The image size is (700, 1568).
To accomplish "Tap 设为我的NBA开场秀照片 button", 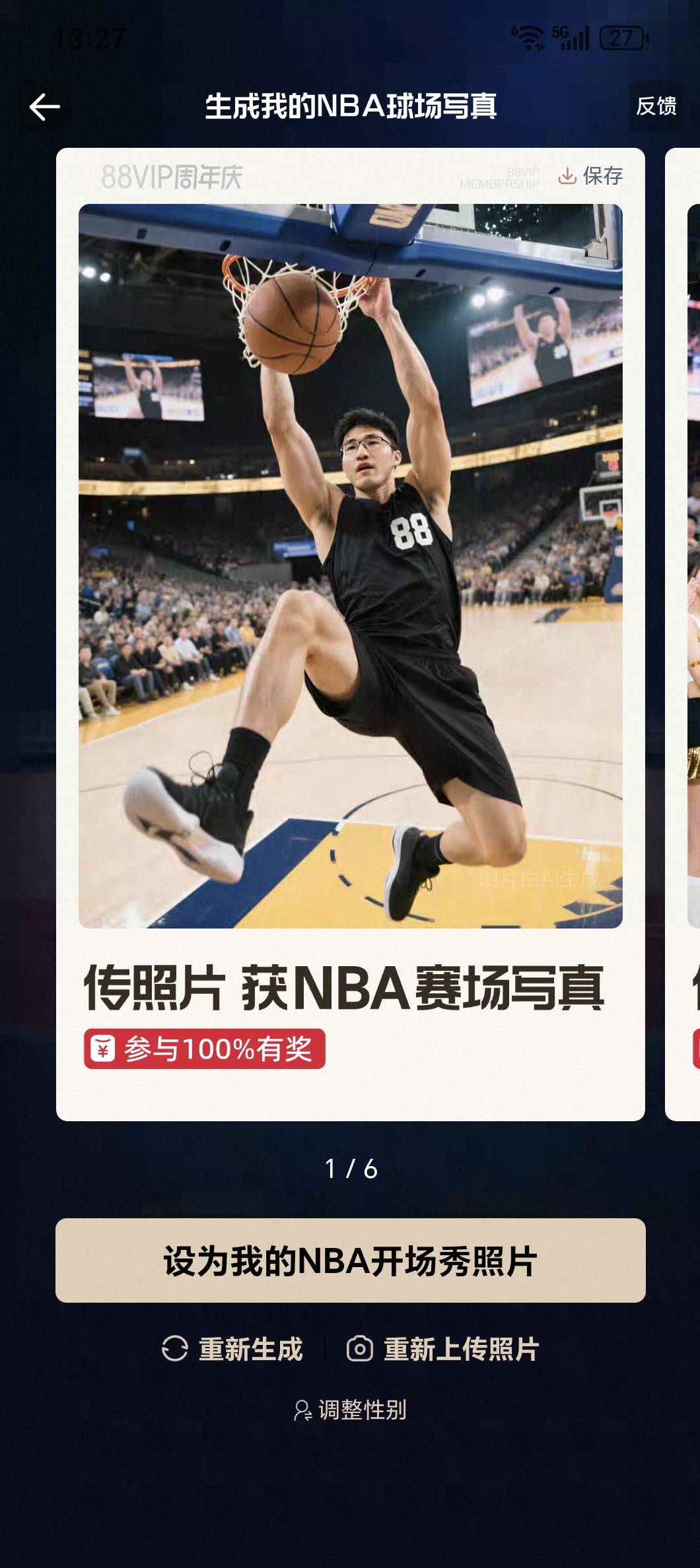I will (x=350, y=1260).
